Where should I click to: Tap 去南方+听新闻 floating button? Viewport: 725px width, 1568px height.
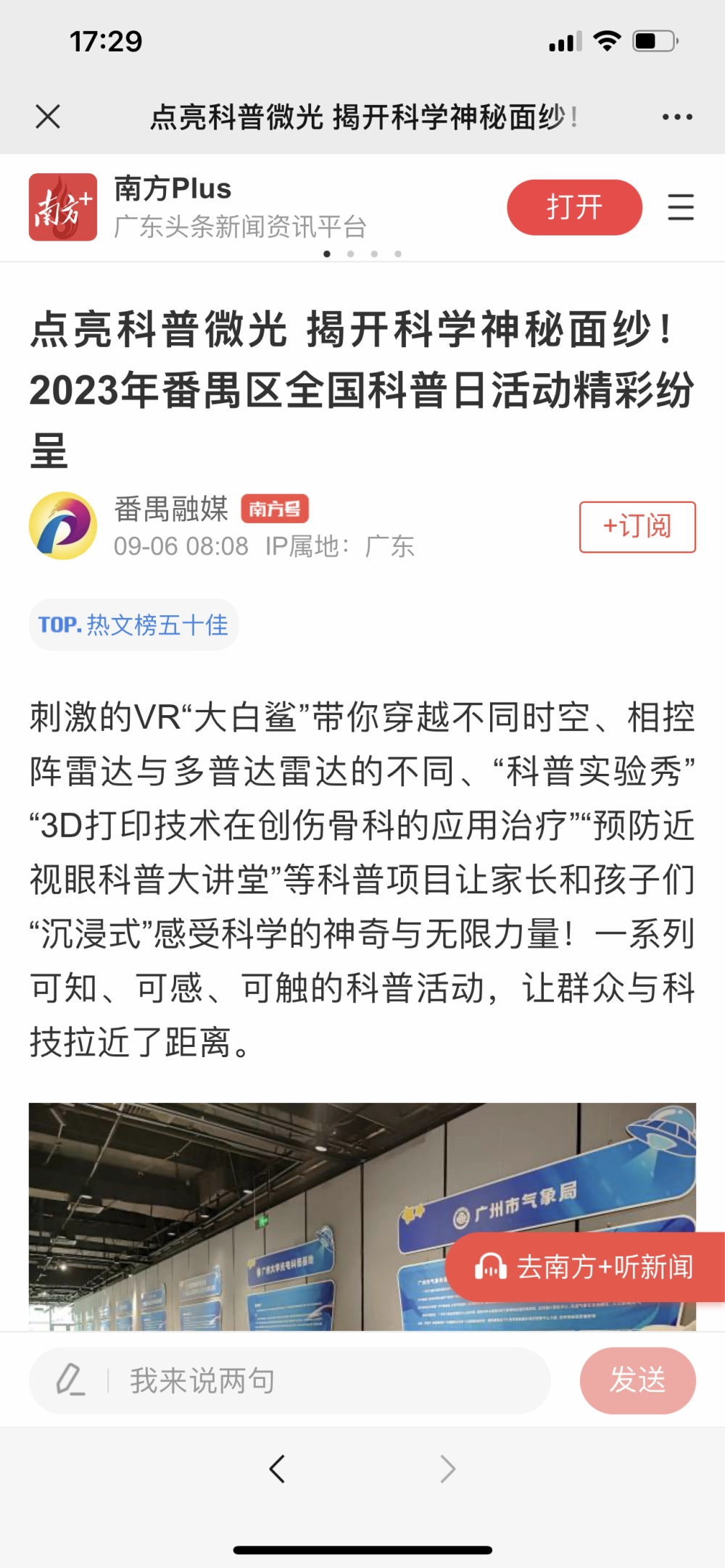tap(584, 1267)
